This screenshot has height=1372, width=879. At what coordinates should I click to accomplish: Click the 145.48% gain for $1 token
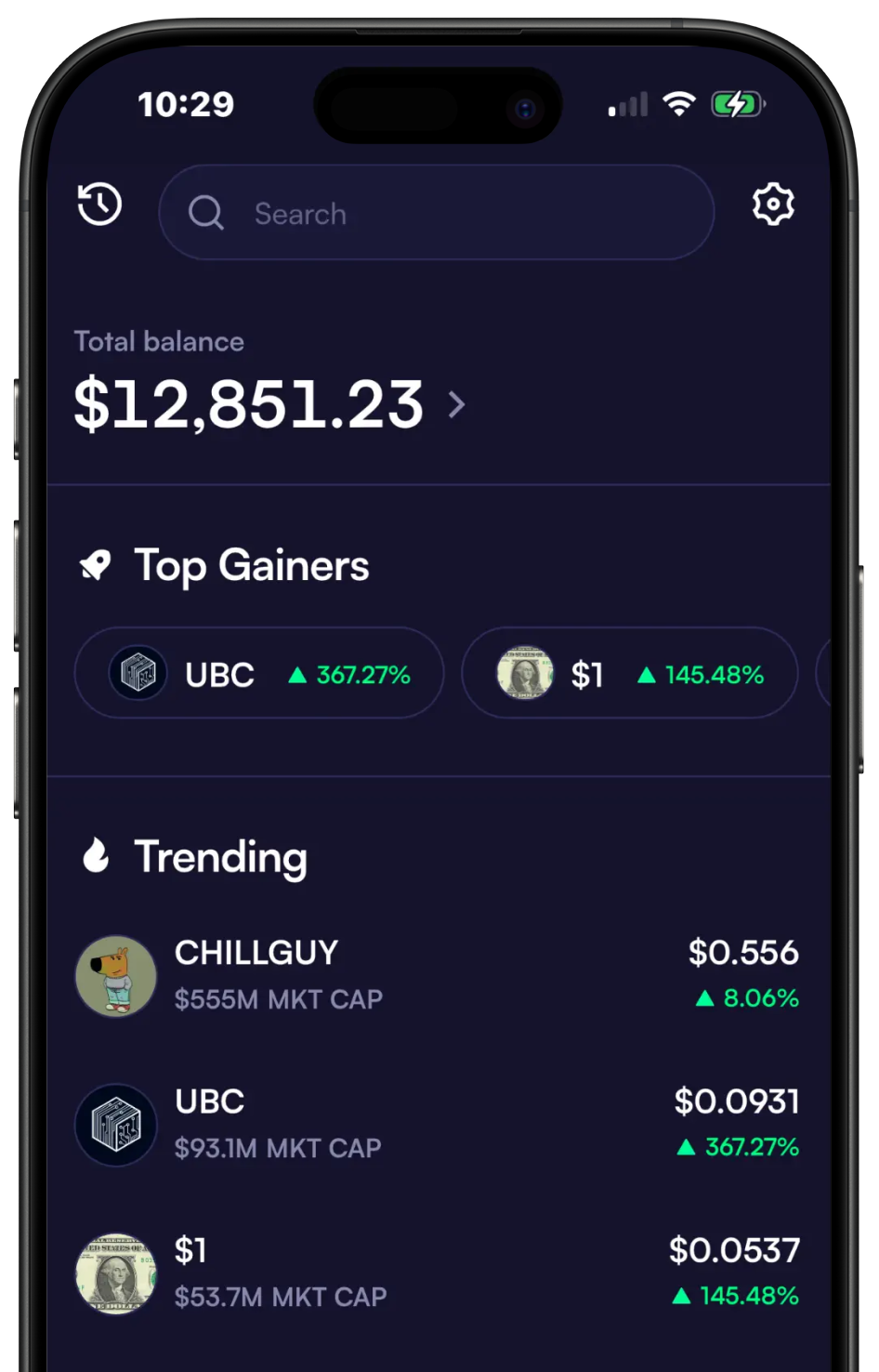pos(738,1296)
